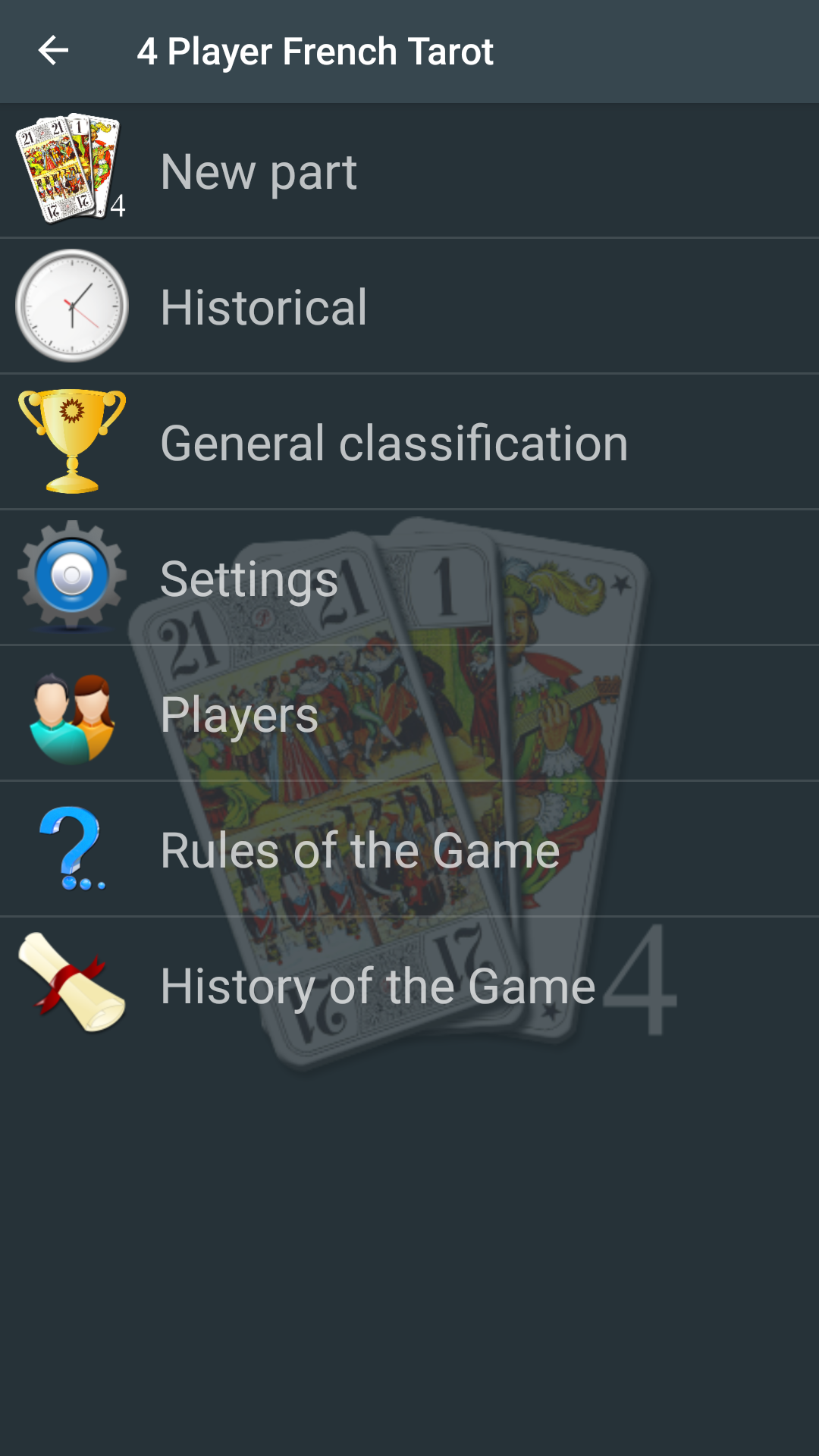
Task: Click the large watermark 4 near History of the Game
Action: click(641, 986)
